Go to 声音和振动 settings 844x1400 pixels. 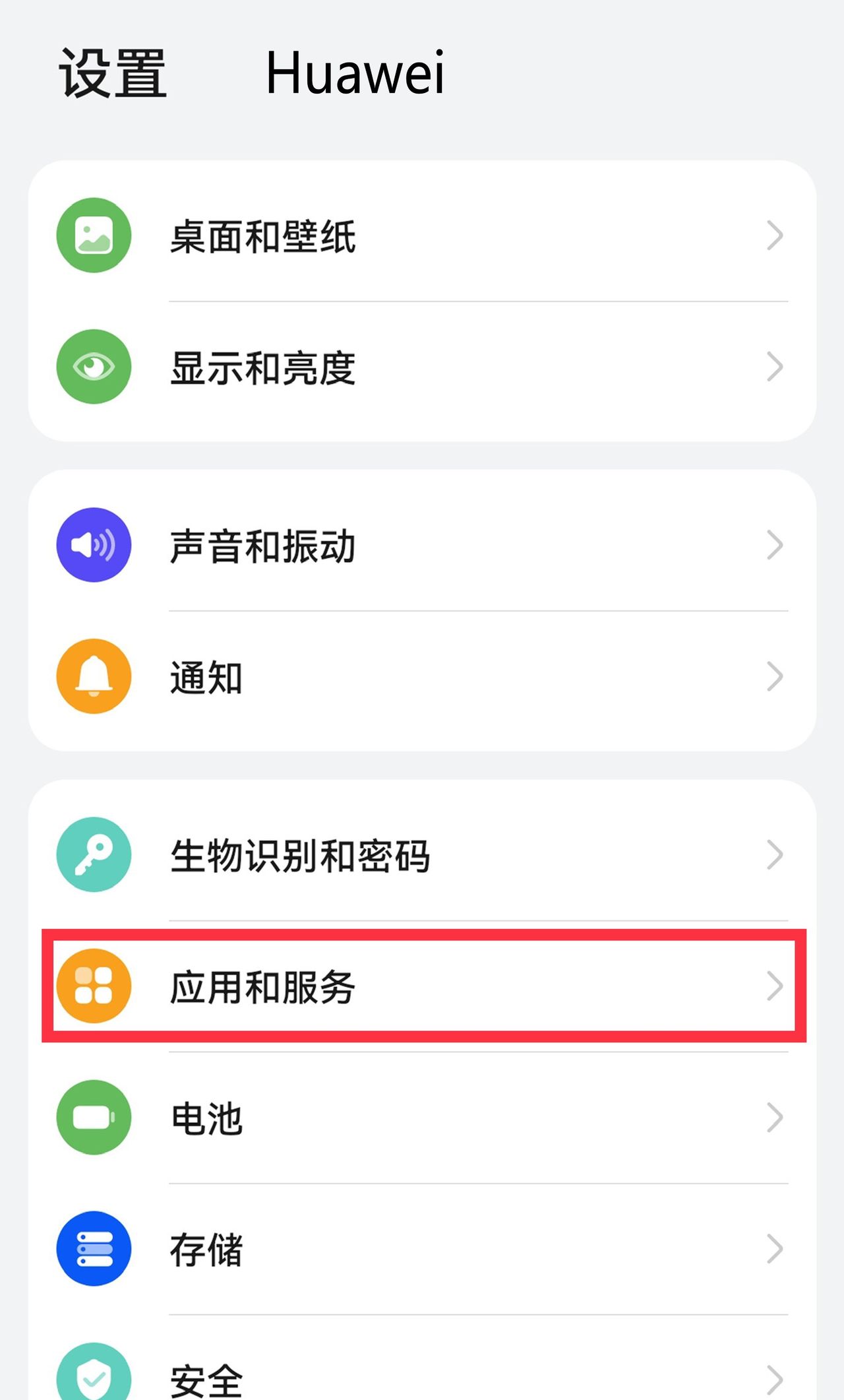[422, 545]
